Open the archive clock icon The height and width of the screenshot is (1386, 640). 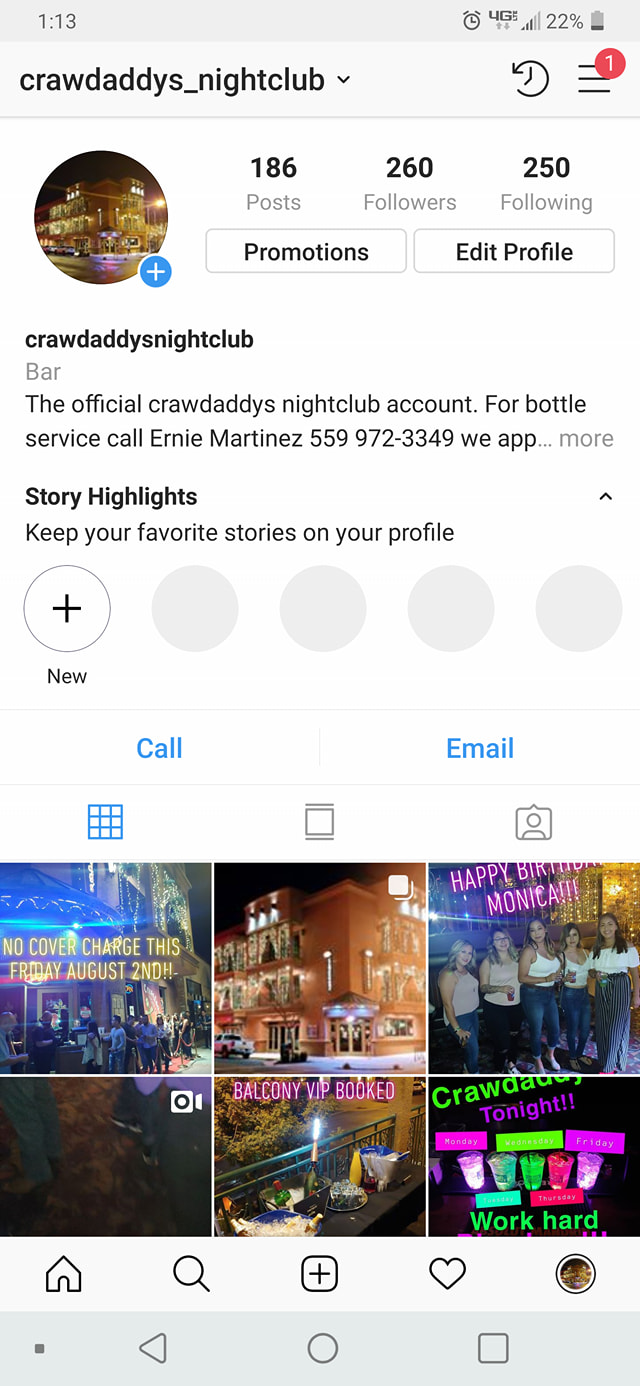click(530, 78)
